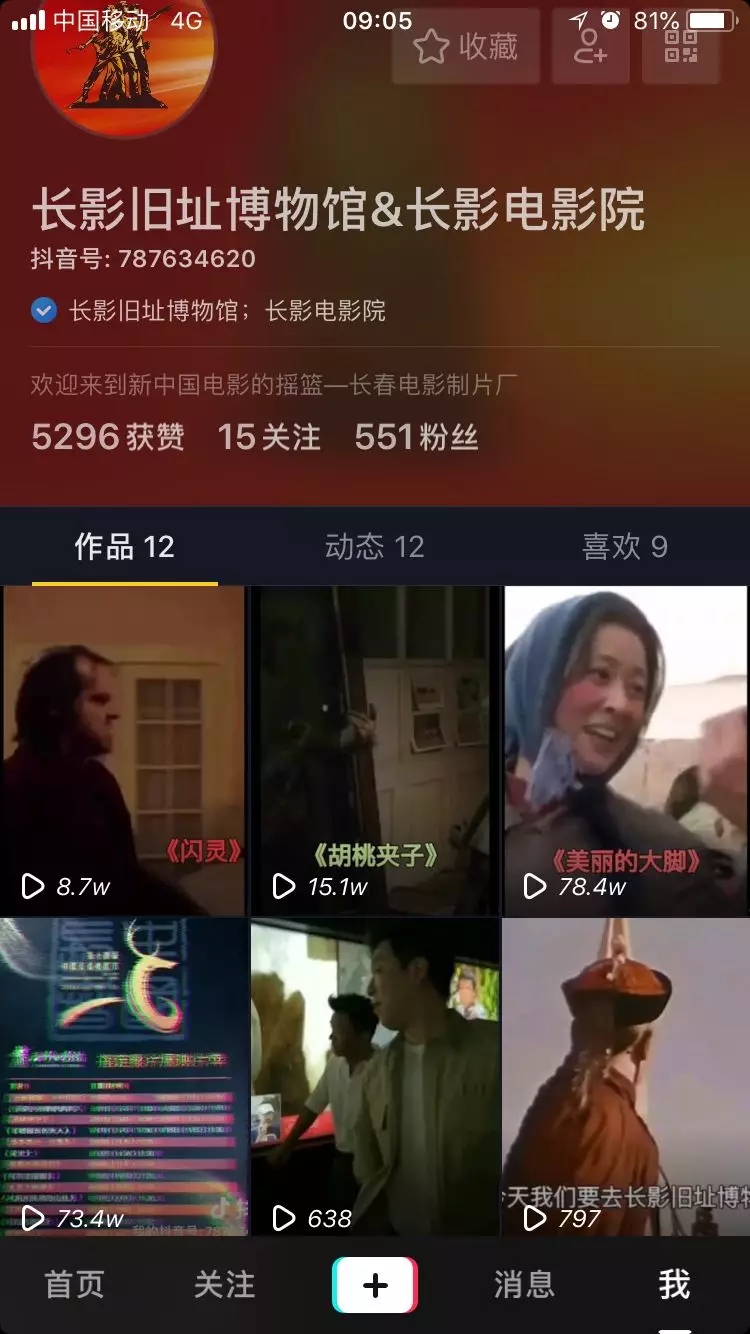
Task: Switch to the 动态 12 tab
Action: point(375,546)
